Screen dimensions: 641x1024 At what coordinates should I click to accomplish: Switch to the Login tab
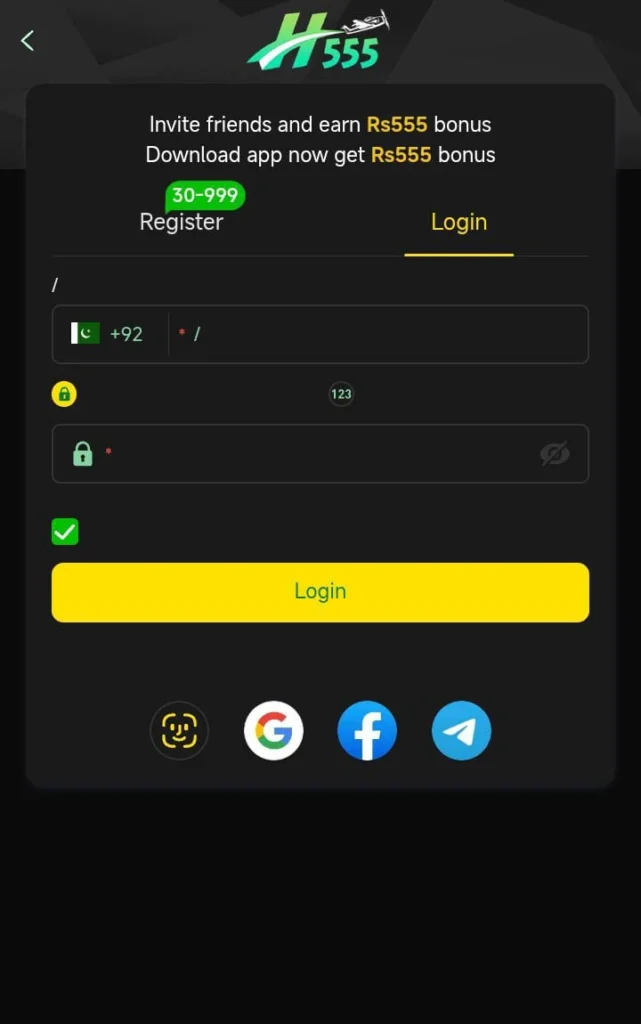point(459,222)
